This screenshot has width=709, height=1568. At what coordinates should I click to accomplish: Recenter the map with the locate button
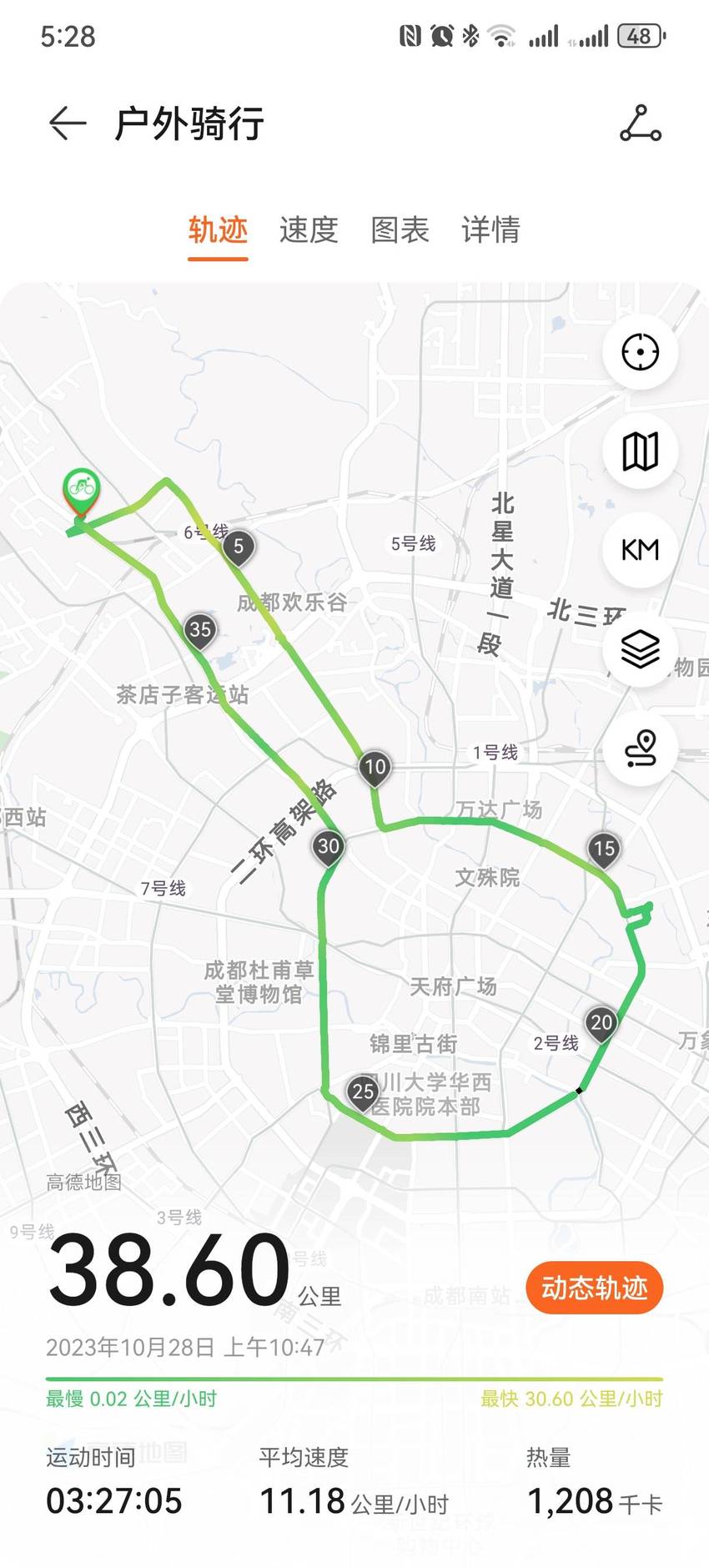(x=641, y=352)
